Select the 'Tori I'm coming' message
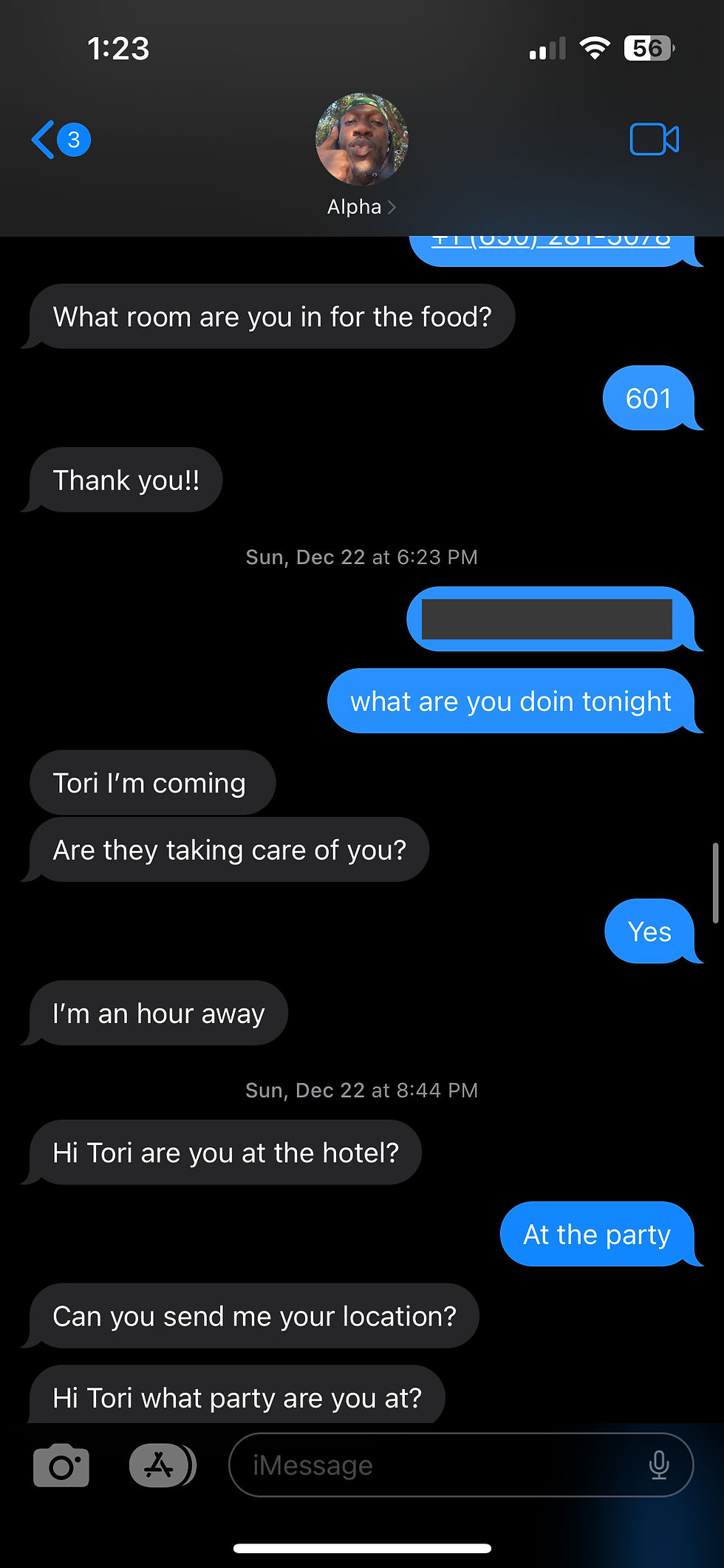Viewport: 724px width, 1568px height. tap(151, 782)
